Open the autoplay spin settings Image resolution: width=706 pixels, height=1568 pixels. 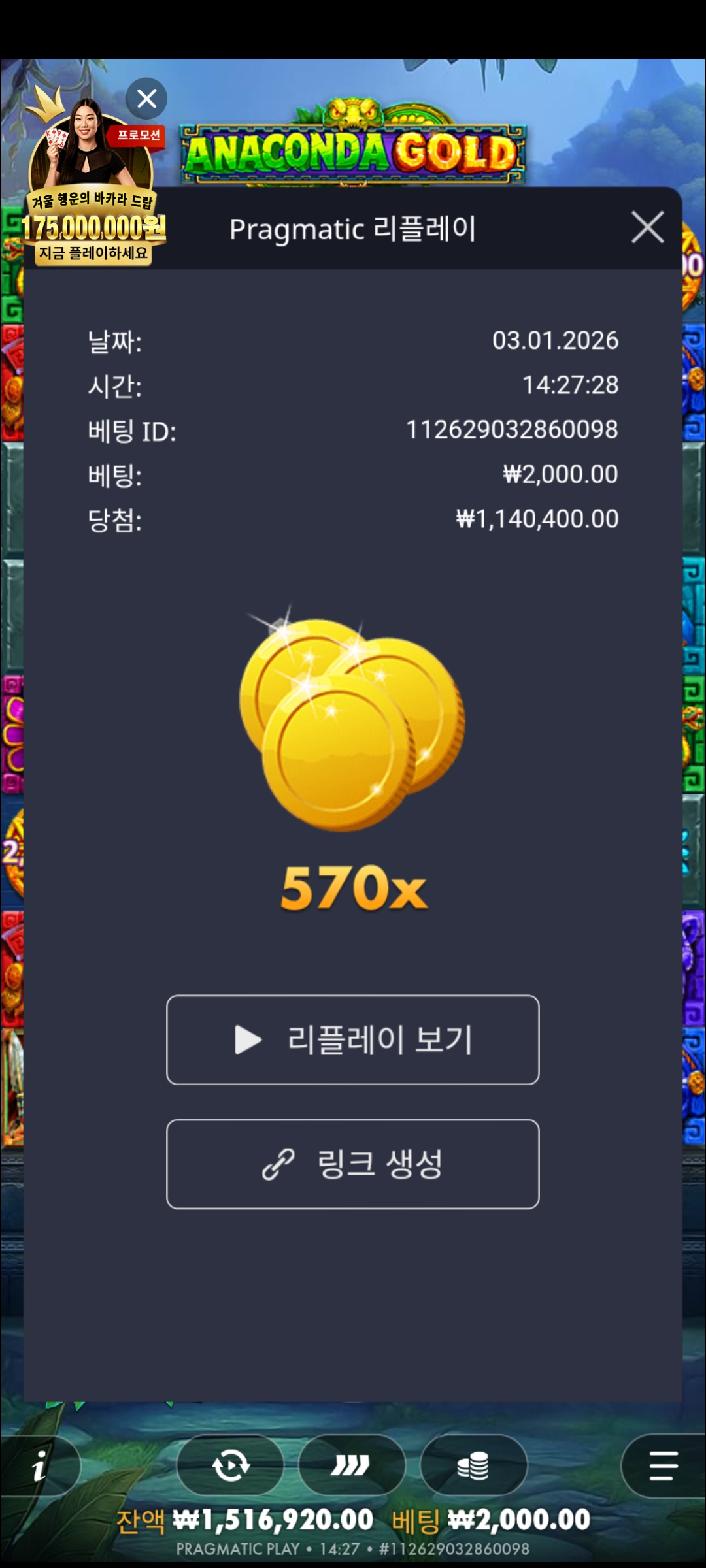(x=231, y=1465)
